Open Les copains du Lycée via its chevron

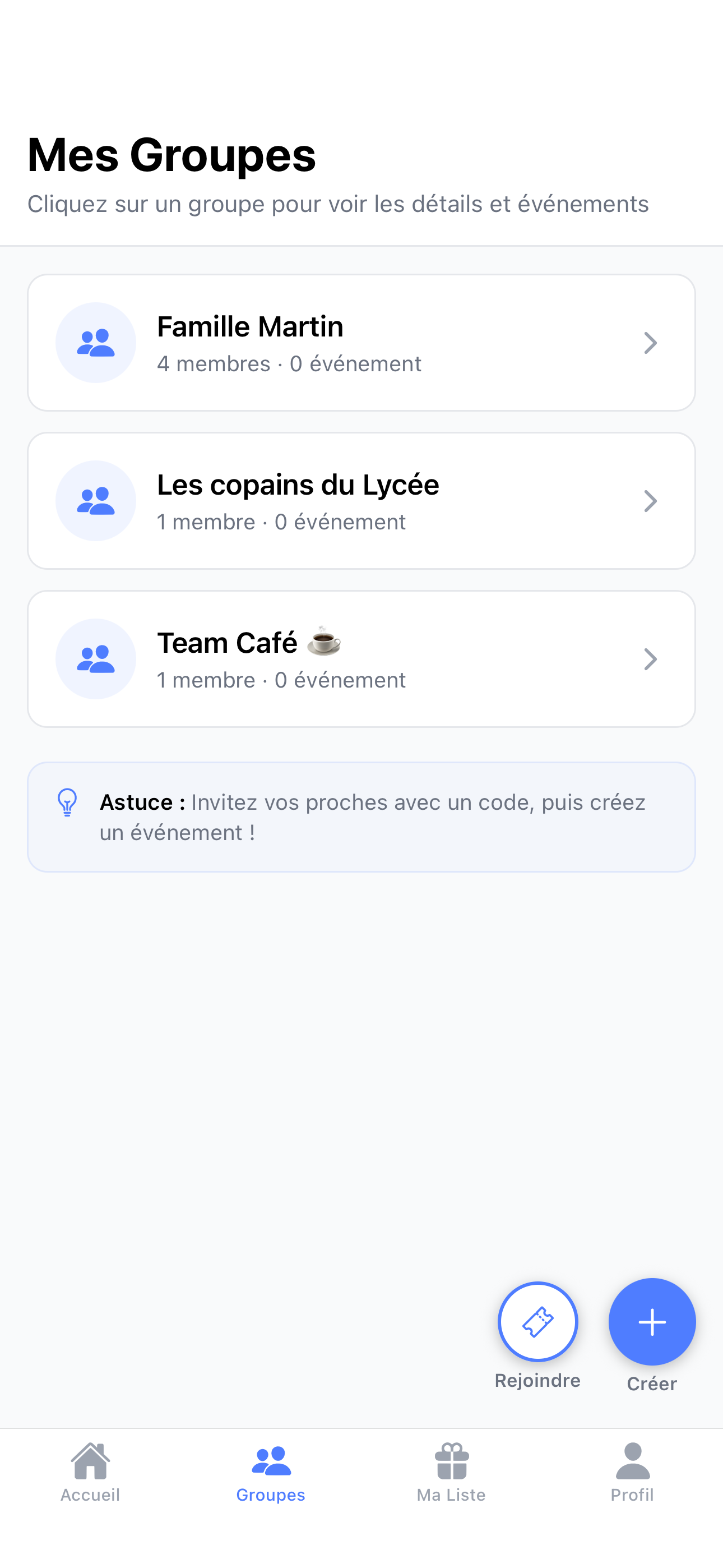click(x=651, y=500)
